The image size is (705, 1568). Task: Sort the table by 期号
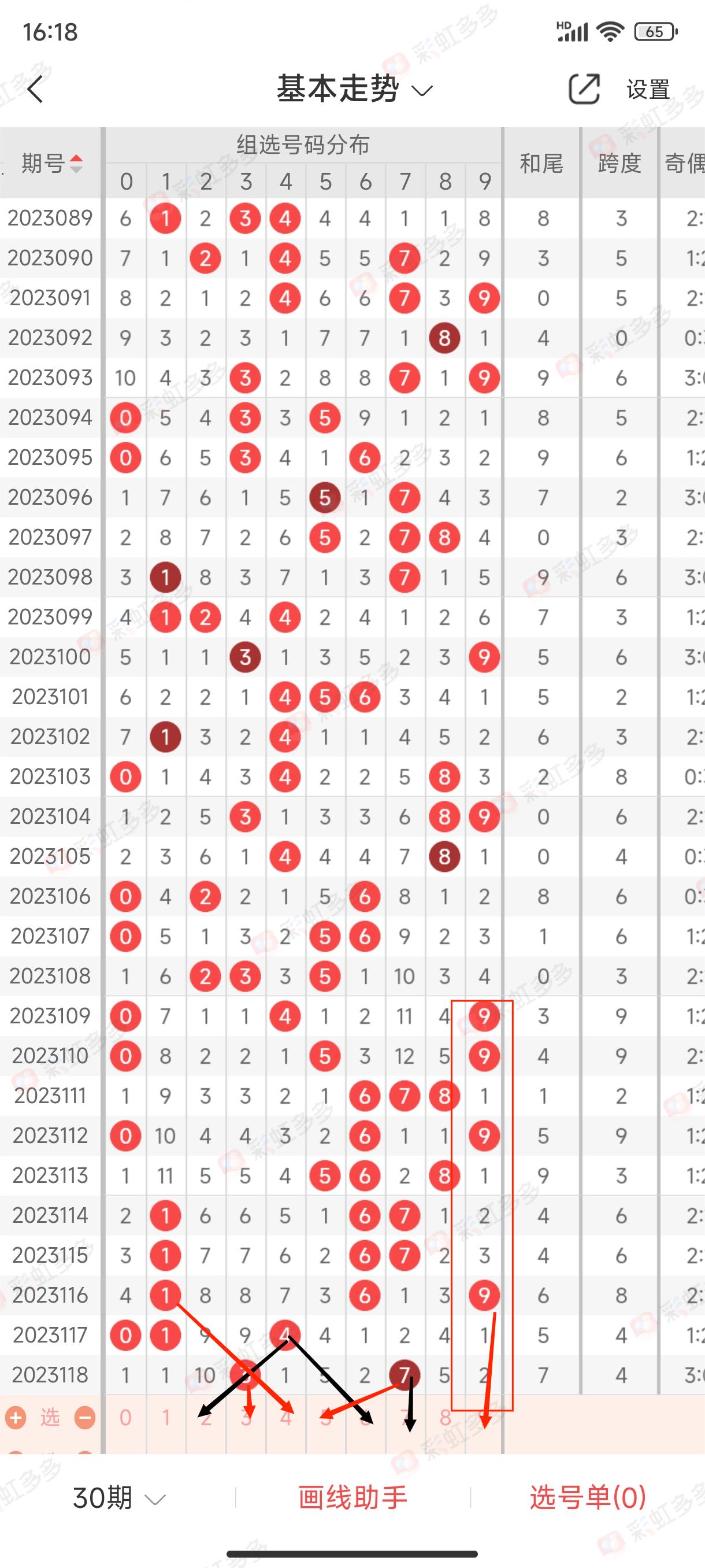(51, 163)
